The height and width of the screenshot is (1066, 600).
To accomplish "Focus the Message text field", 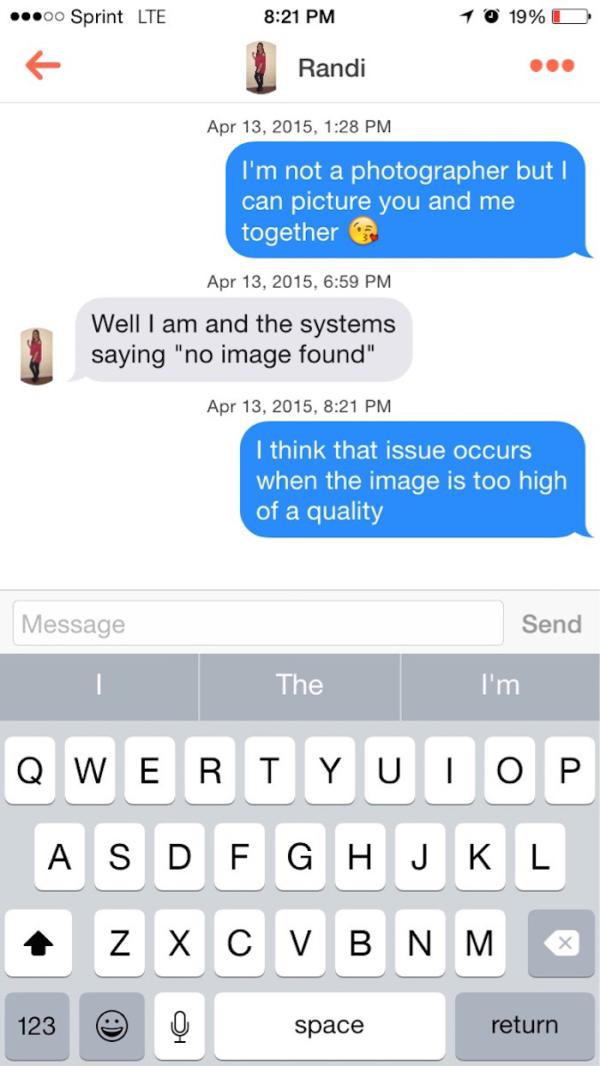I will 258,624.
